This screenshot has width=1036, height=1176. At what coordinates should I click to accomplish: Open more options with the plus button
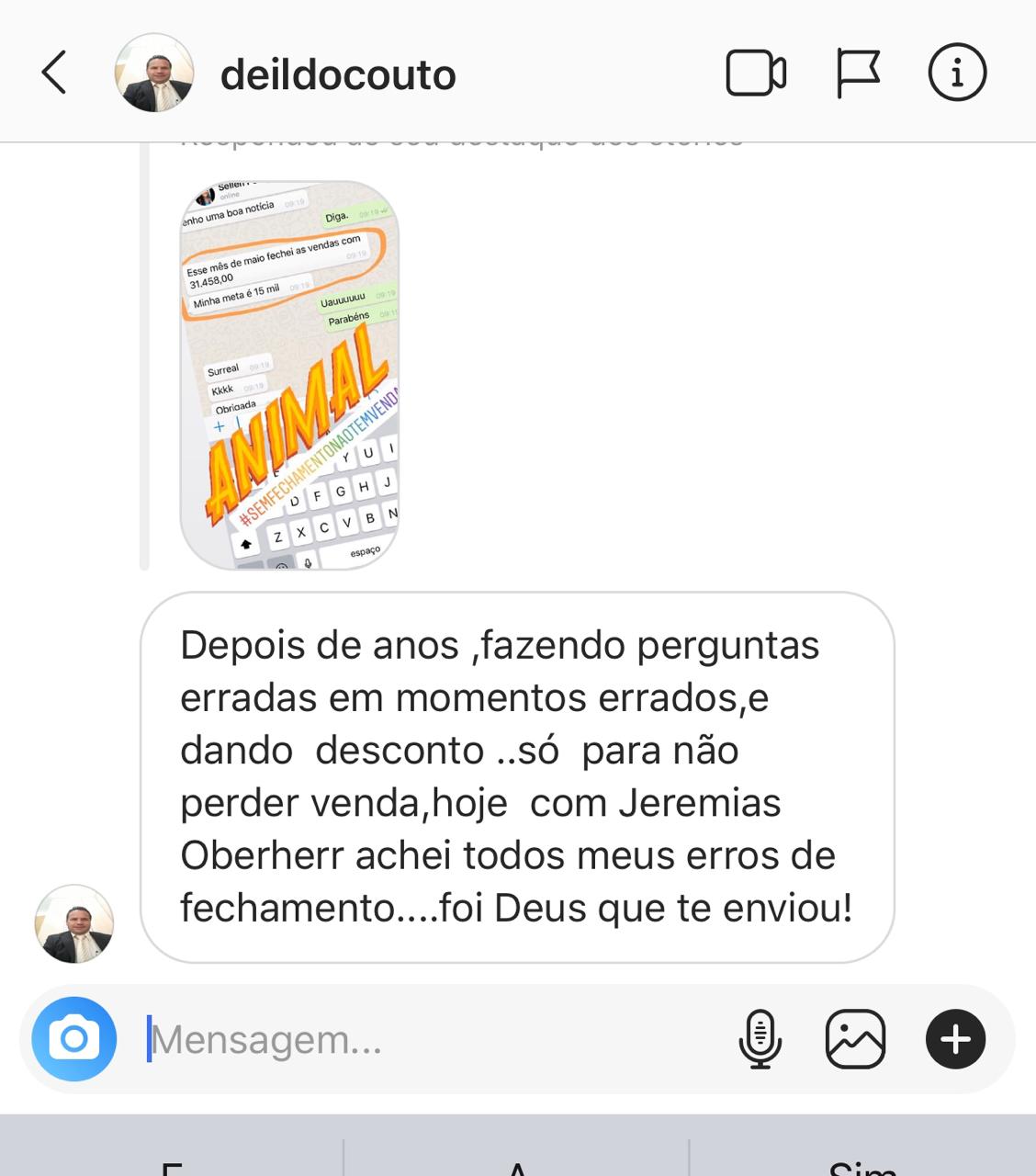(x=955, y=1039)
